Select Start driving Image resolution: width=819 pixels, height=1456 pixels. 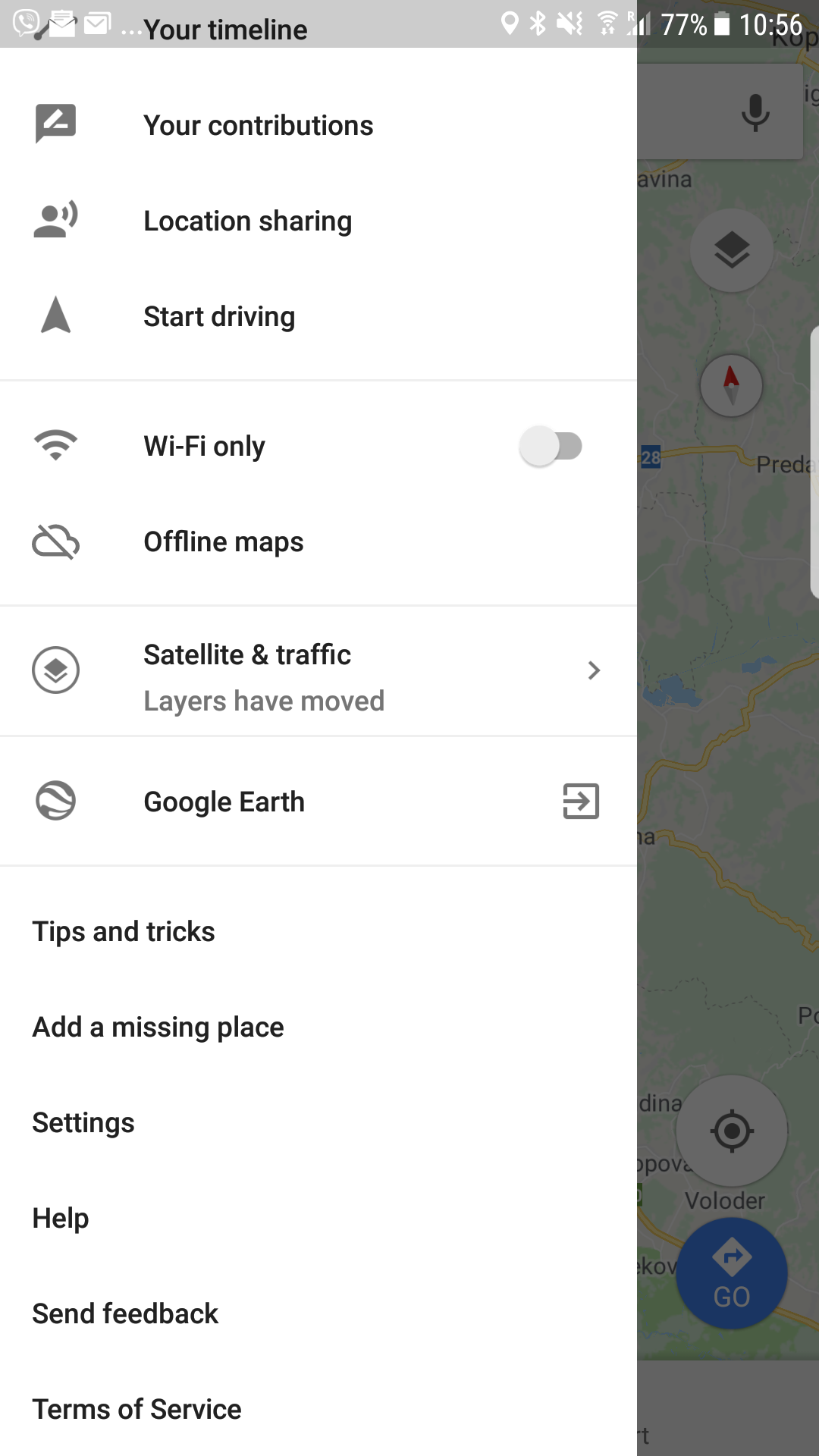(x=219, y=316)
